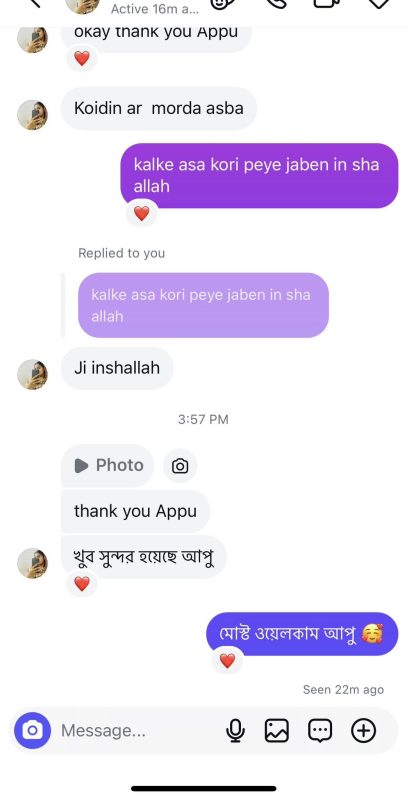Go back using the top-left arrow

click(33, 4)
